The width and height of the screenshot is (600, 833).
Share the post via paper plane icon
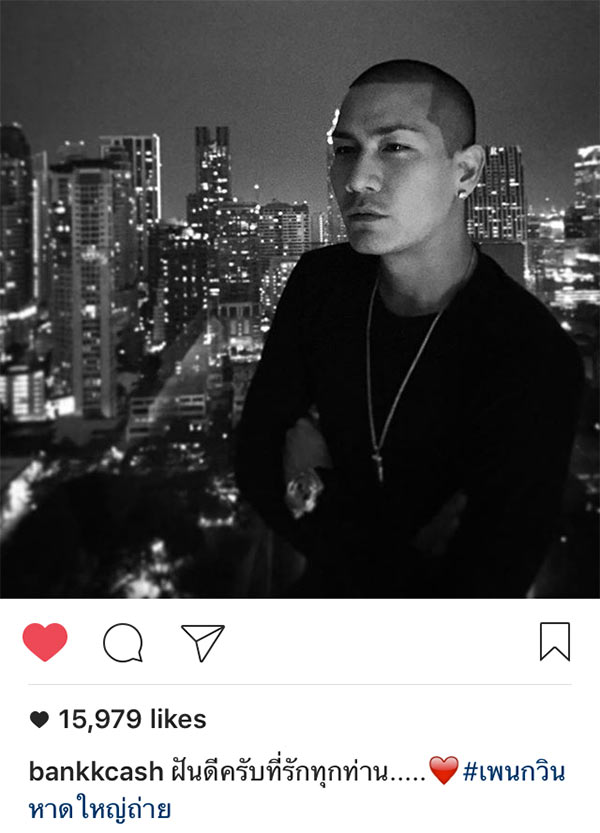pos(202,642)
